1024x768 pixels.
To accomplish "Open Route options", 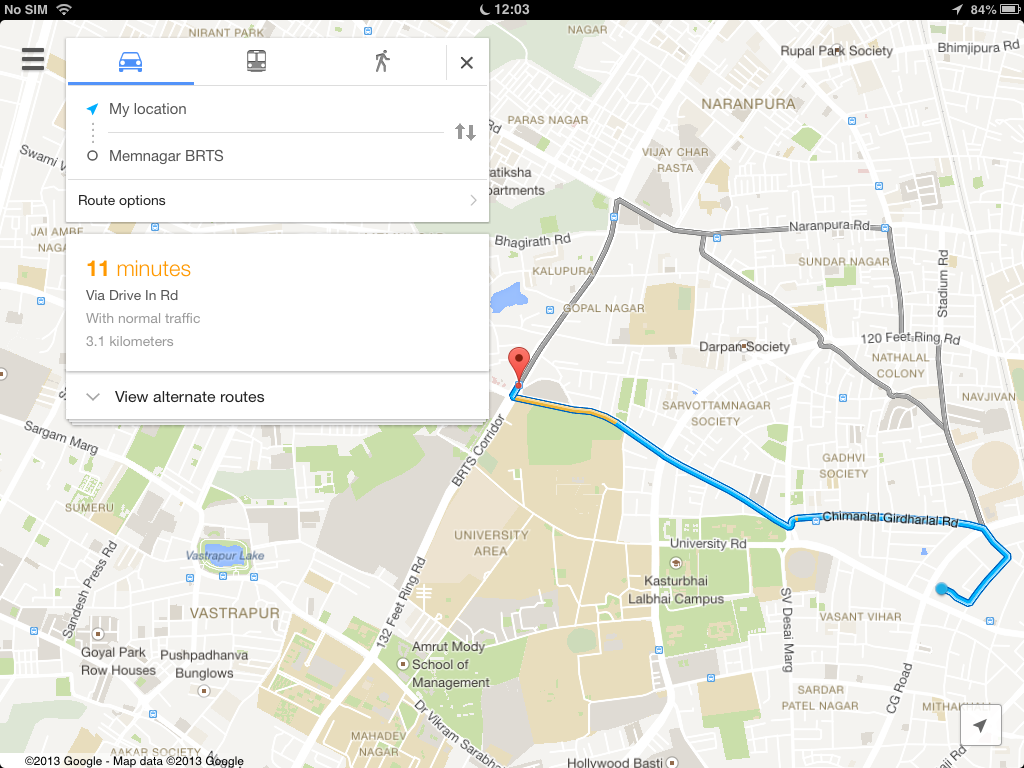I will (x=278, y=200).
